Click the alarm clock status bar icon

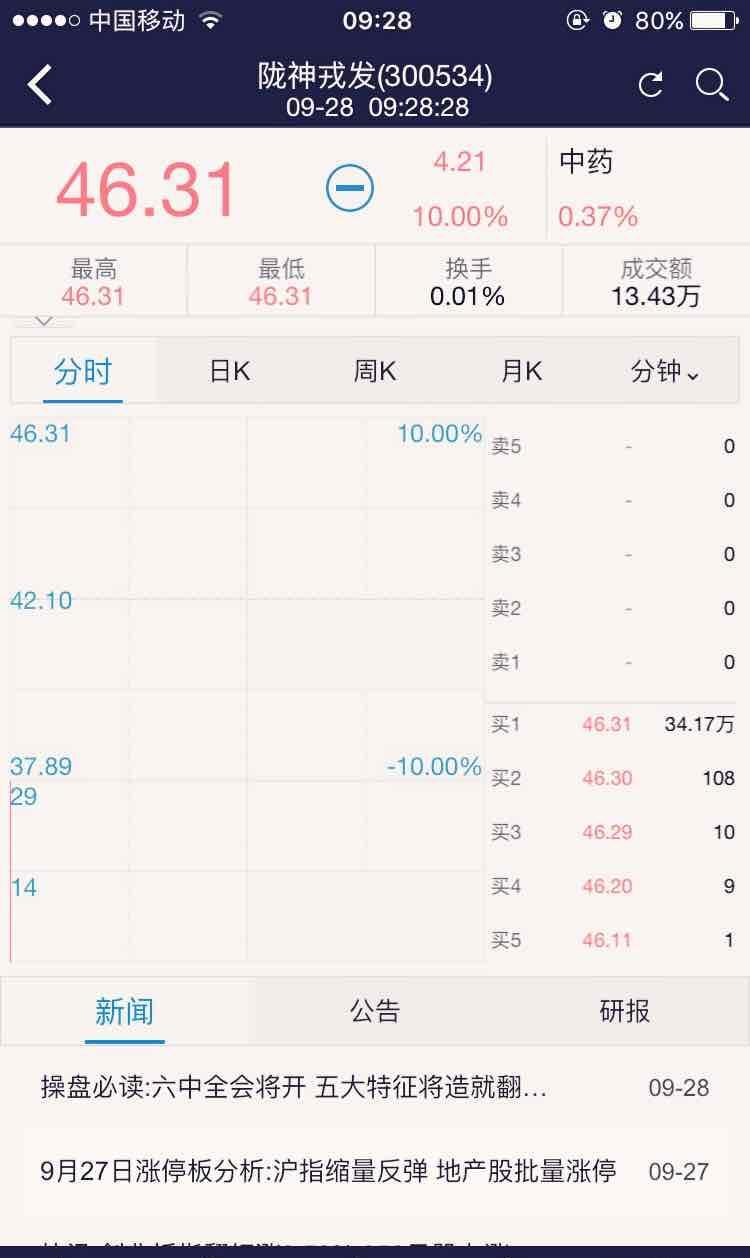click(613, 19)
